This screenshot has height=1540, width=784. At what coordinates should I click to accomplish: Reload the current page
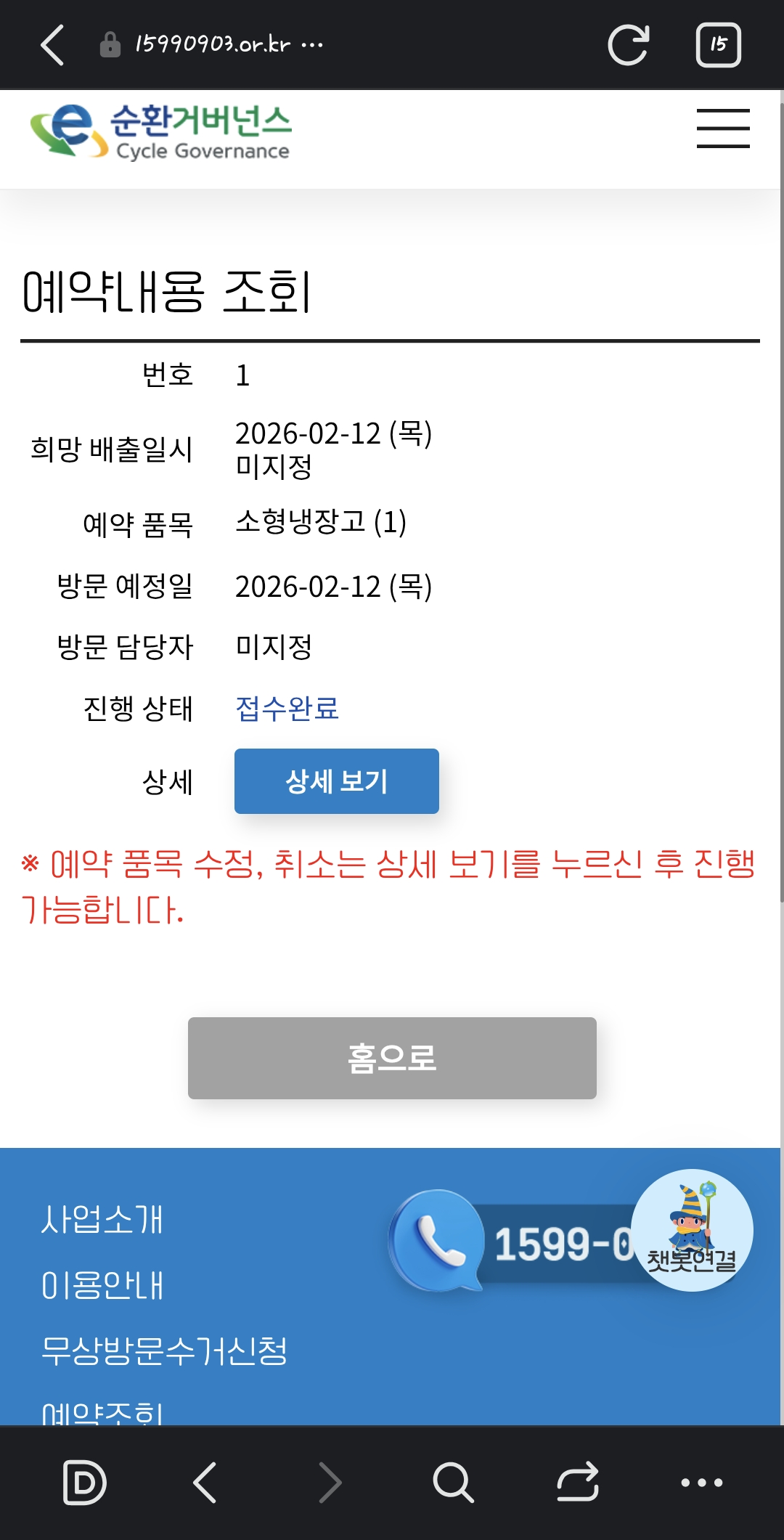628,45
